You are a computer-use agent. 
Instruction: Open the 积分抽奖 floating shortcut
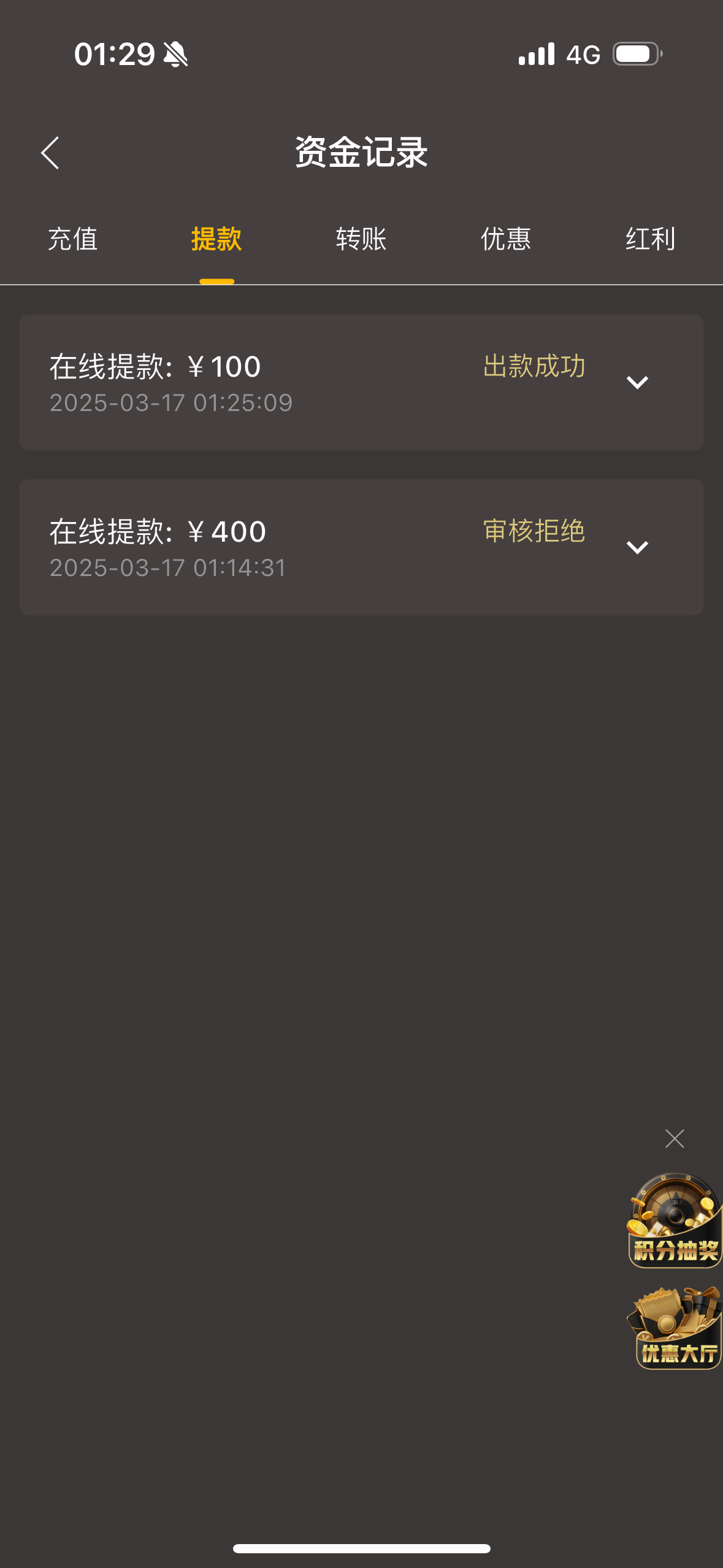tap(674, 1221)
